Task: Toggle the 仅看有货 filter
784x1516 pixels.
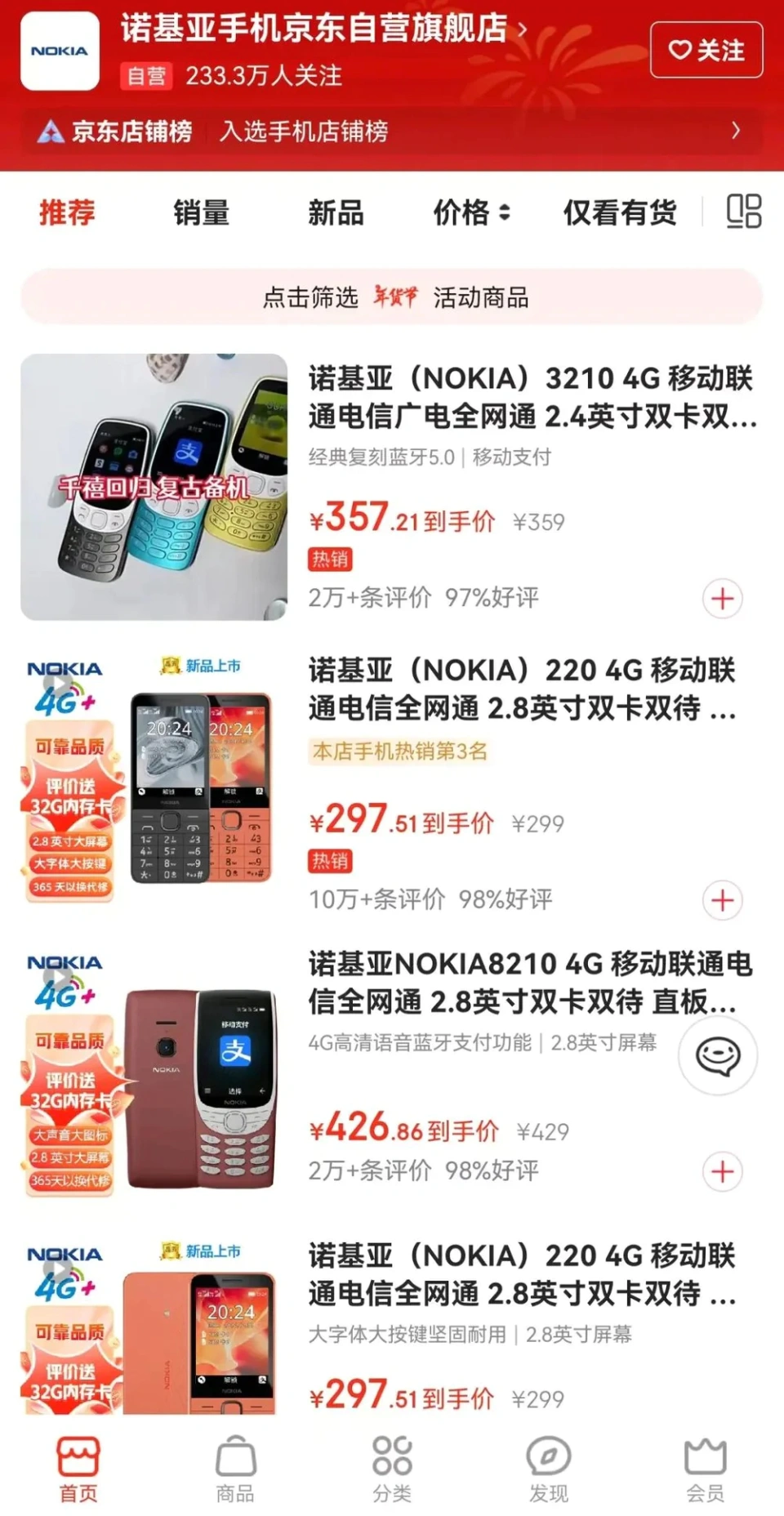Action: [x=620, y=212]
